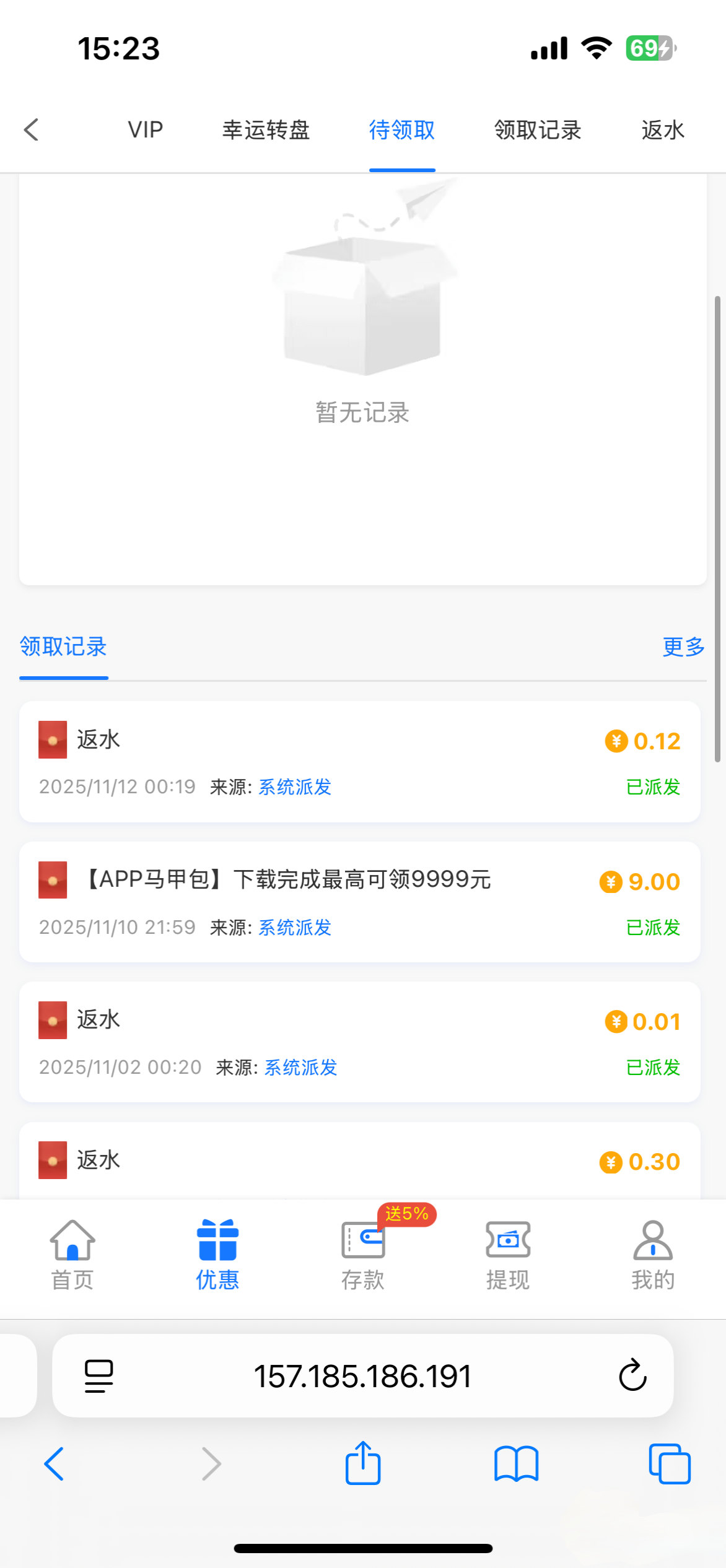
Task: Tap 更多 to view more records
Action: click(x=683, y=647)
